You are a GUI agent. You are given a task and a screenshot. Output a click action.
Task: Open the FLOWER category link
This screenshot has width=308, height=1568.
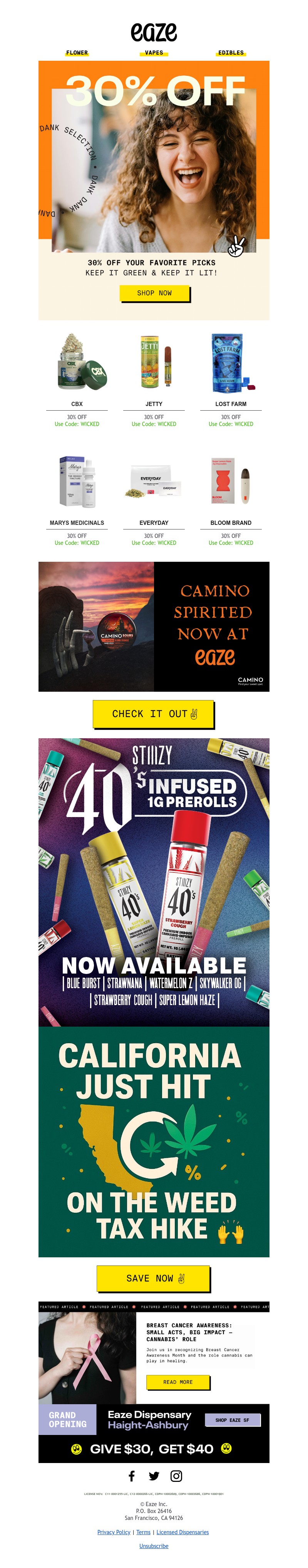point(77,53)
